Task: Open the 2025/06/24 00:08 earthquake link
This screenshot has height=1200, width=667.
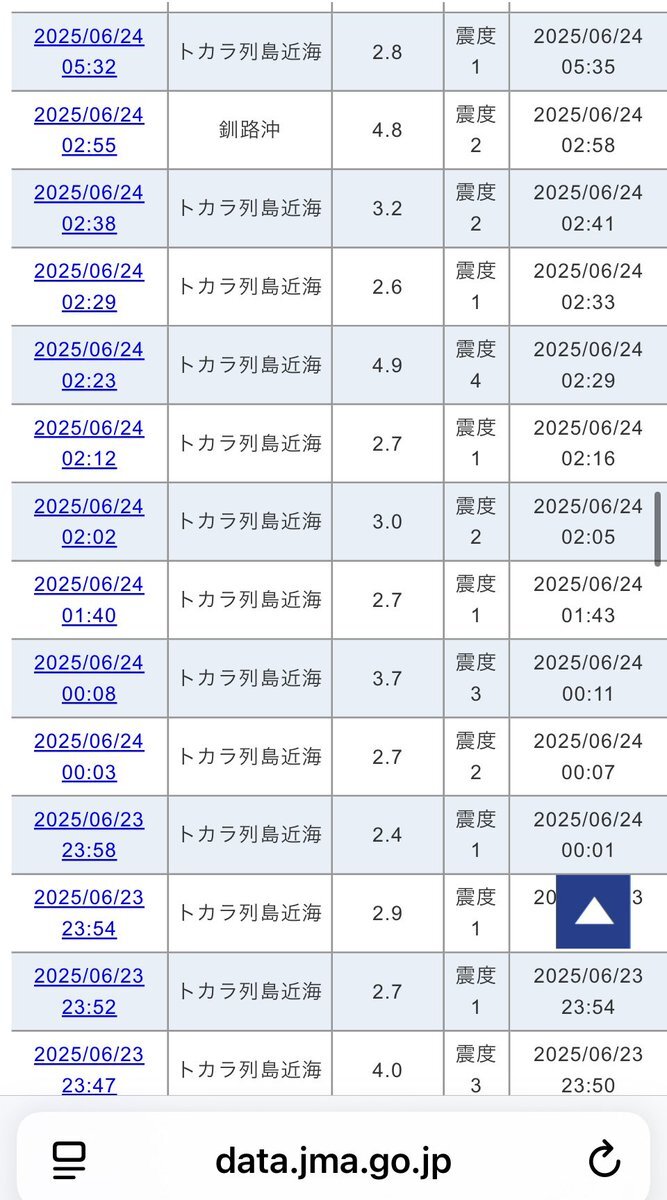Action: click(89, 678)
